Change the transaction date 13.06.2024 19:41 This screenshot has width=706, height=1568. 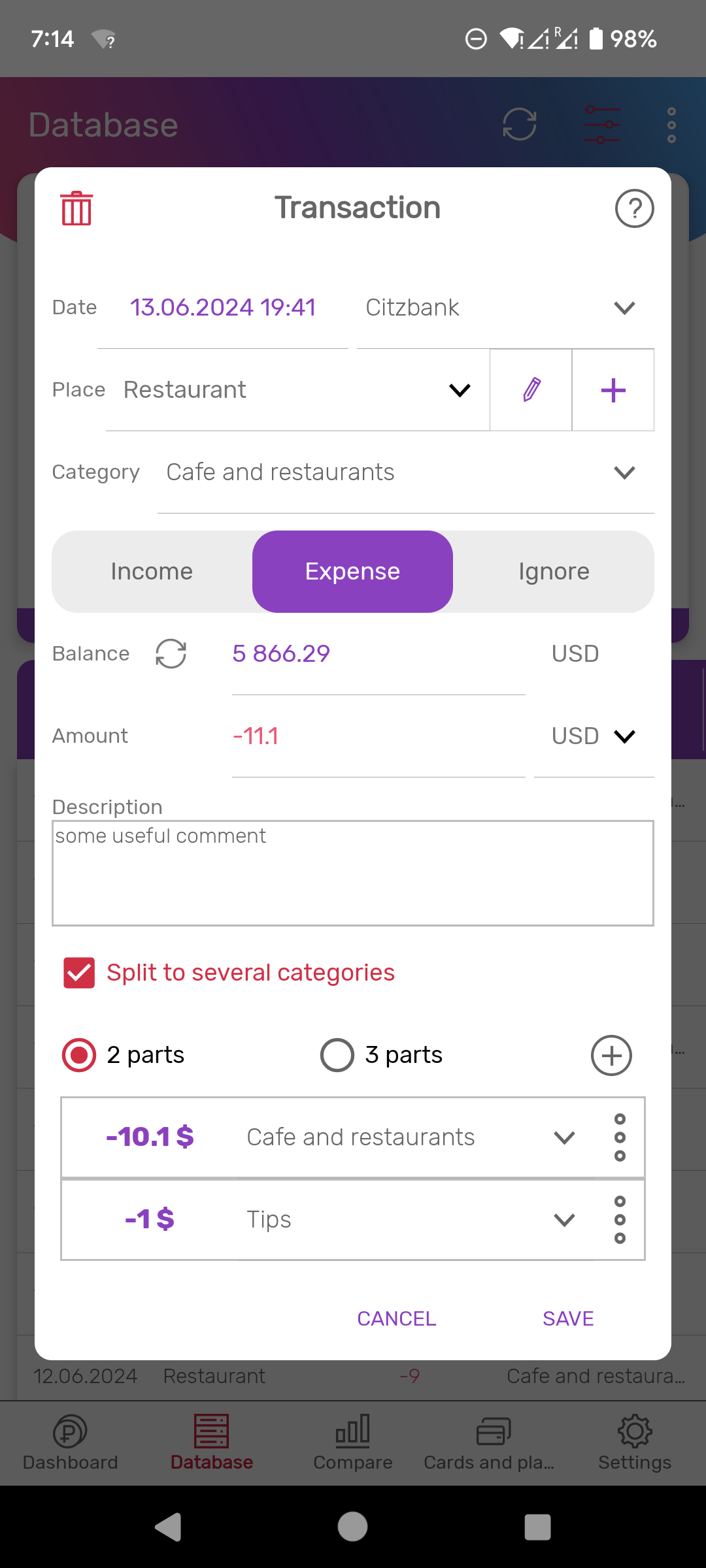pos(223,308)
